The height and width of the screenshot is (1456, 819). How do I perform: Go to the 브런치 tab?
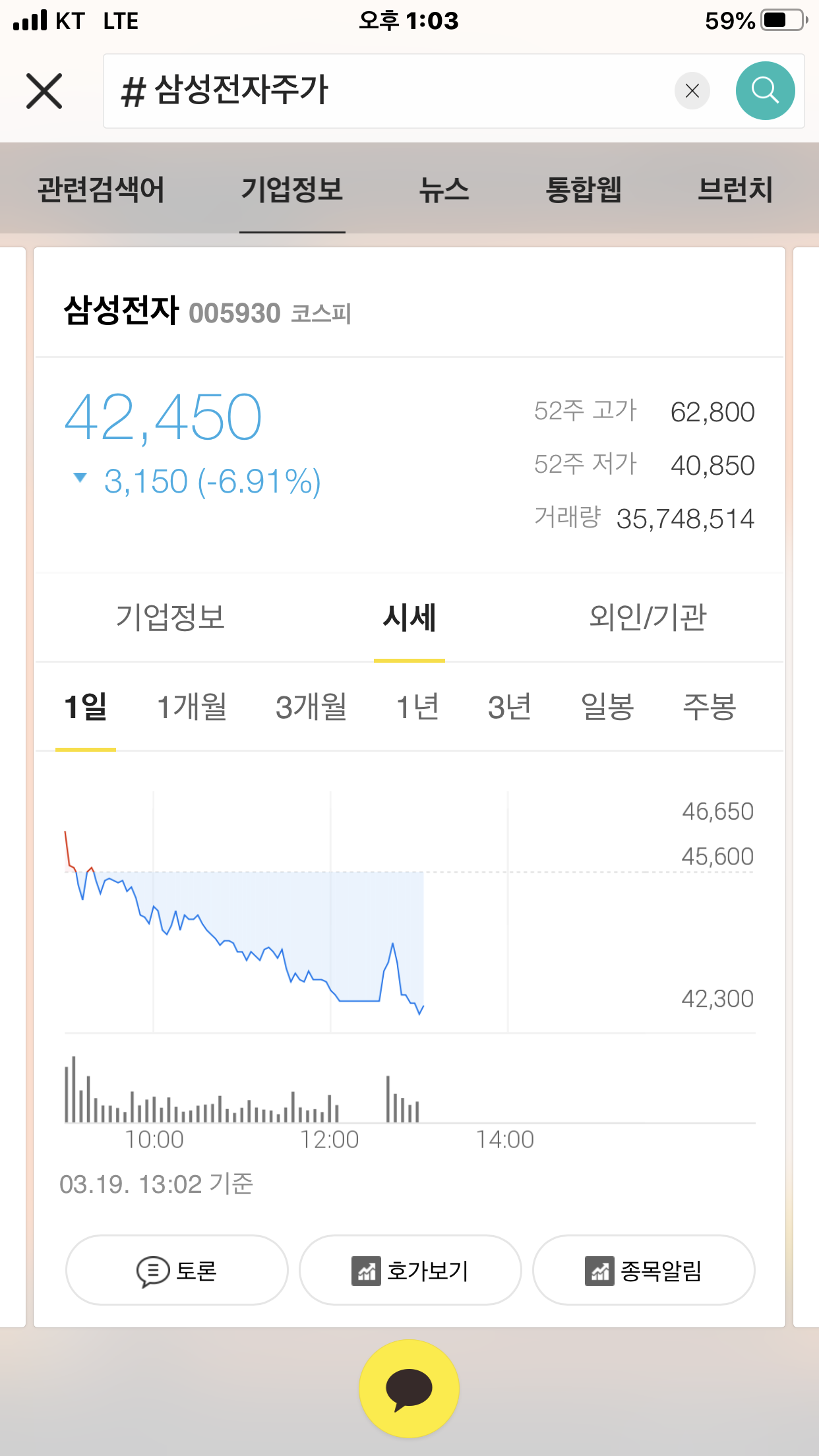(x=735, y=190)
